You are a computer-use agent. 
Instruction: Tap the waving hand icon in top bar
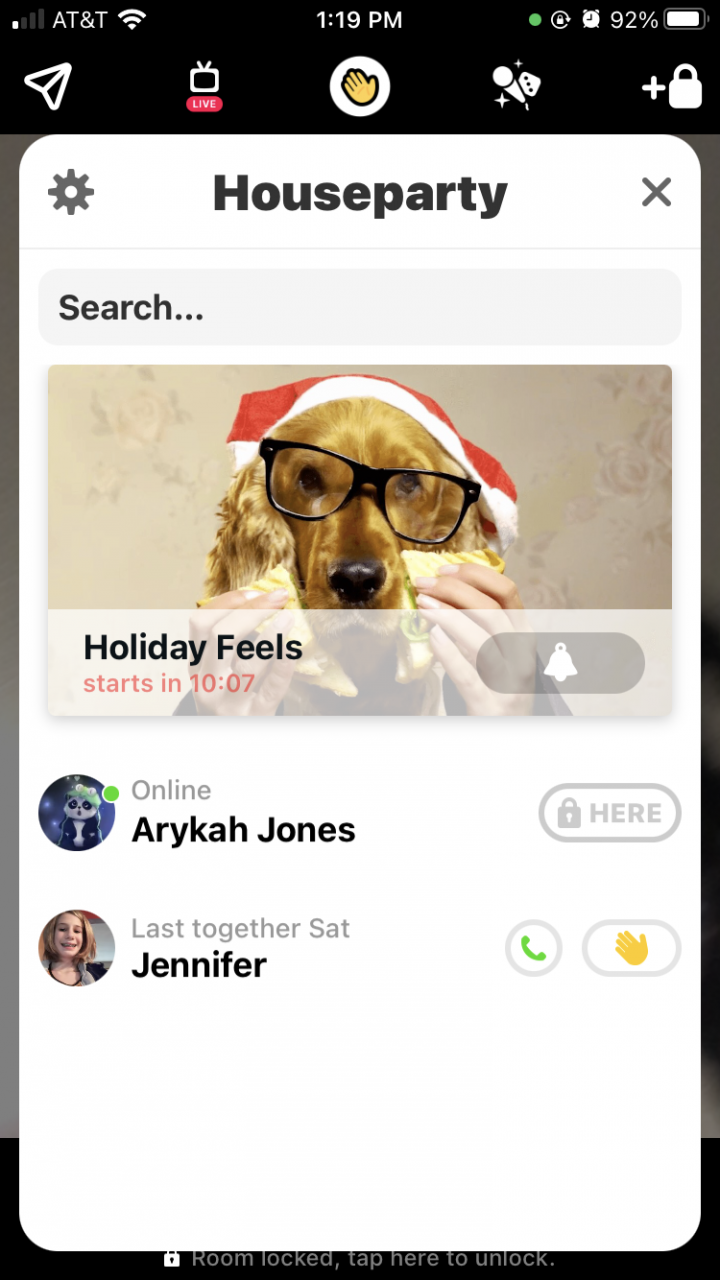point(360,87)
